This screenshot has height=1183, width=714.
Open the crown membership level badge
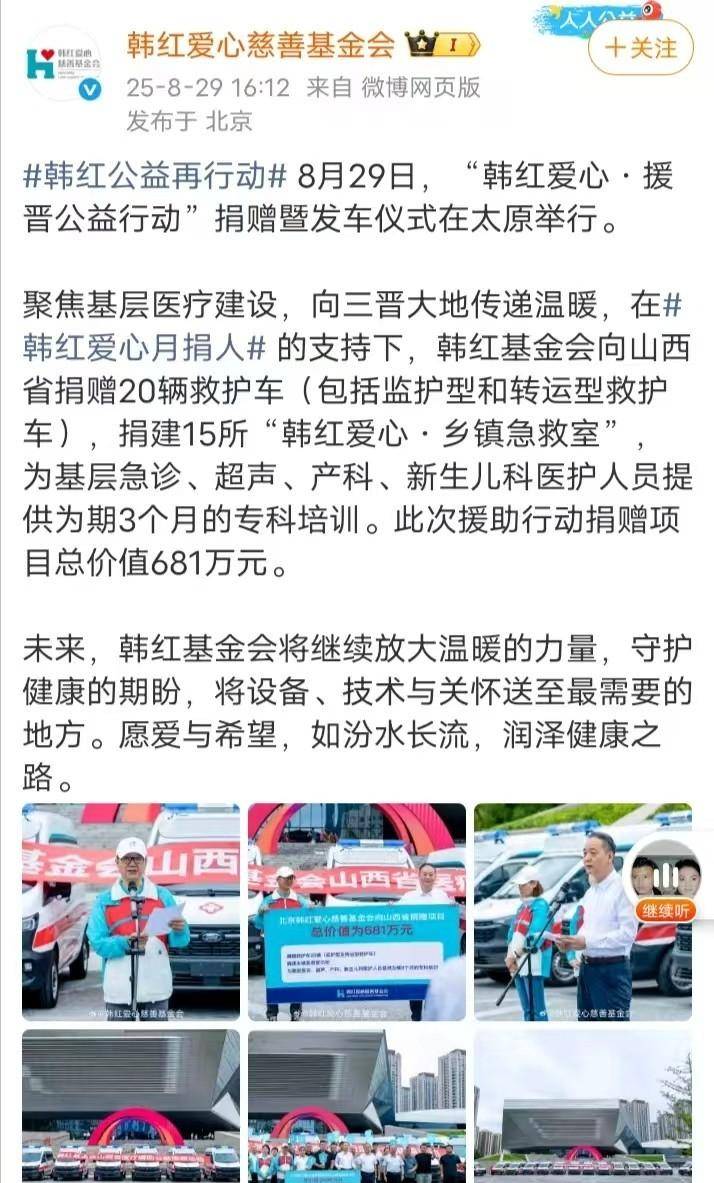point(443,45)
